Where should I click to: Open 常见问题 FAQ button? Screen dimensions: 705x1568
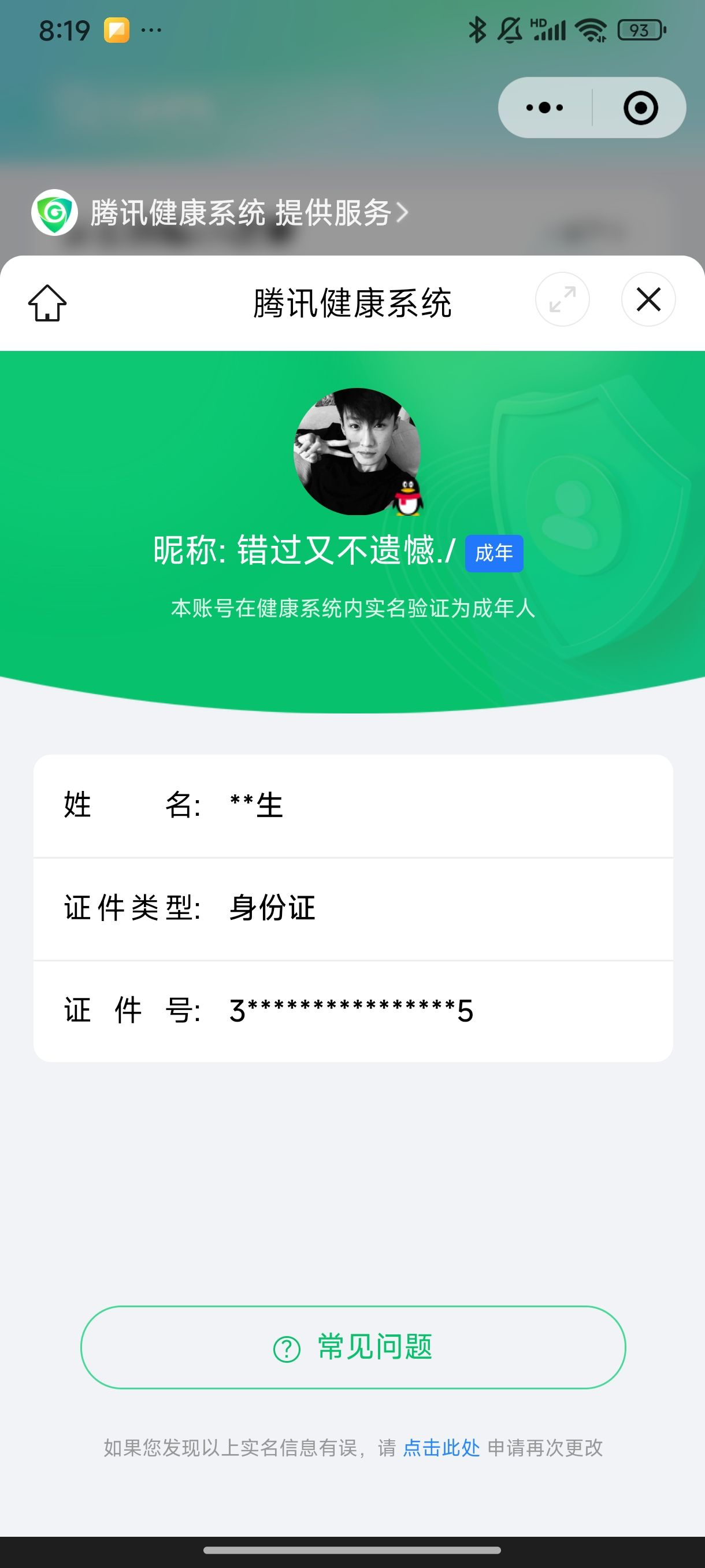pyautogui.click(x=353, y=1347)
